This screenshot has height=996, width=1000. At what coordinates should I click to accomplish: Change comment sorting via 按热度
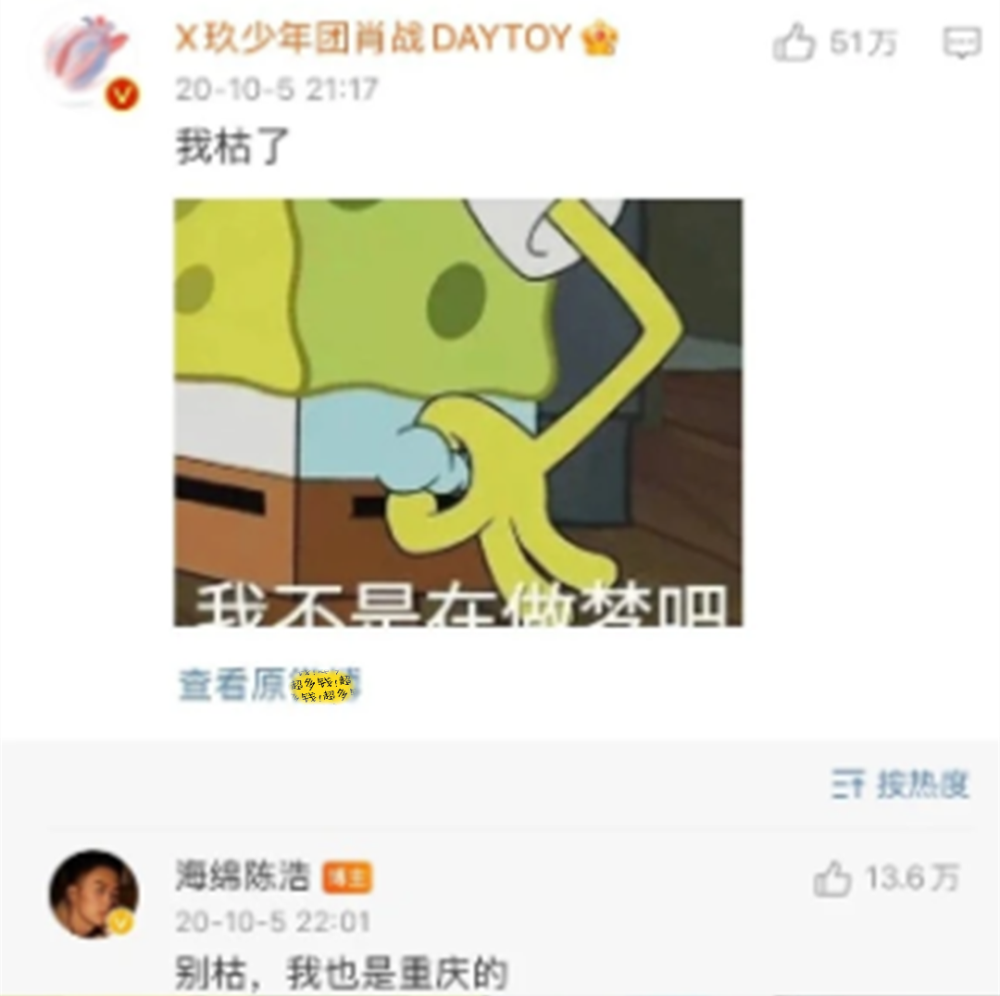(901, 784)
